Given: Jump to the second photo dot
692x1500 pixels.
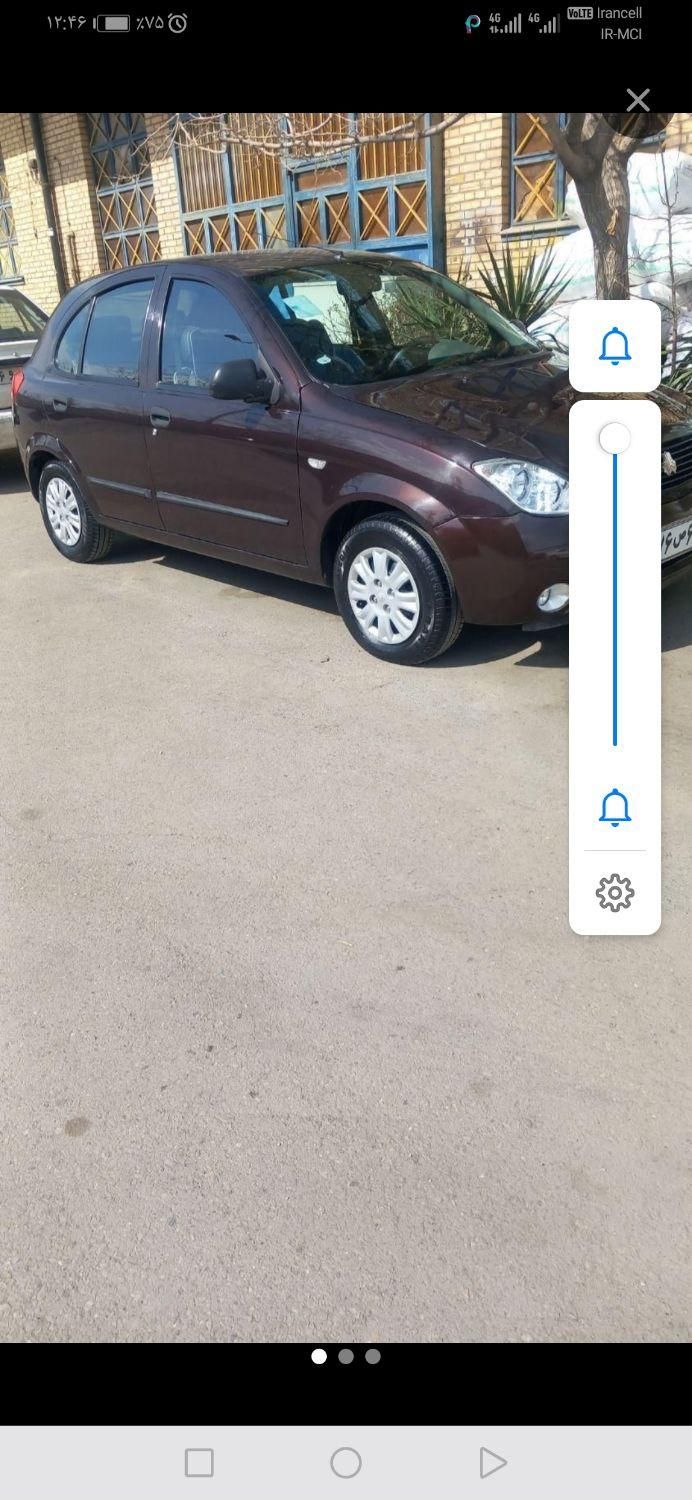Looking at the screenshot, I should 346,1357.
